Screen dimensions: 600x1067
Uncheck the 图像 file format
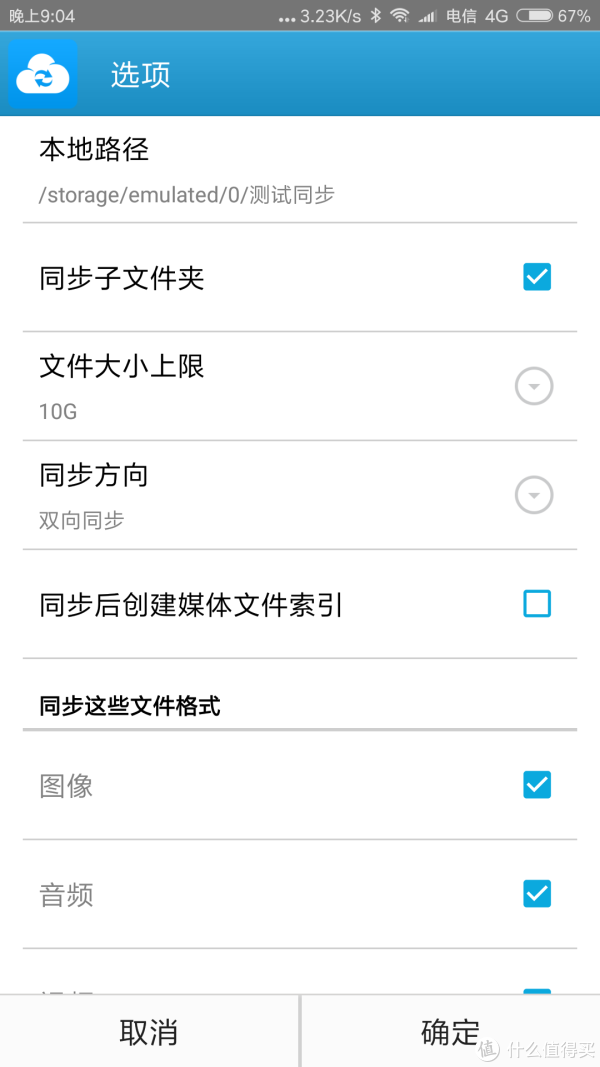[537, 785]
